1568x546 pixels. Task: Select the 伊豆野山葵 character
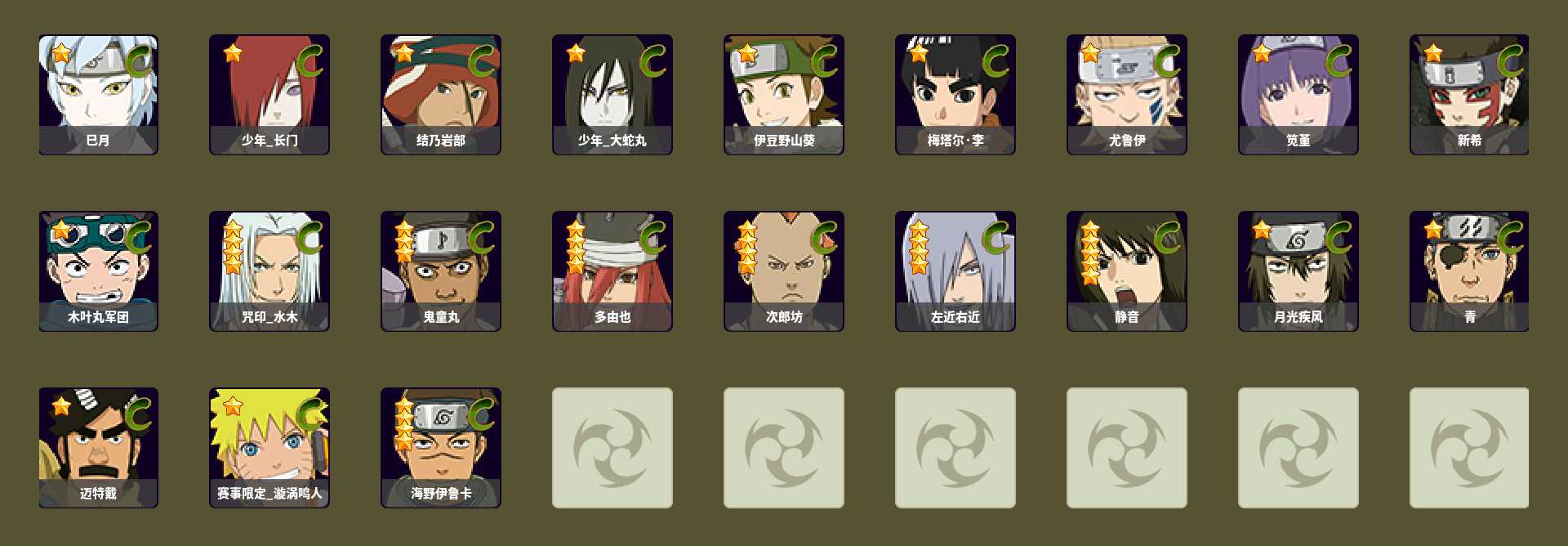tap(784, 94)
